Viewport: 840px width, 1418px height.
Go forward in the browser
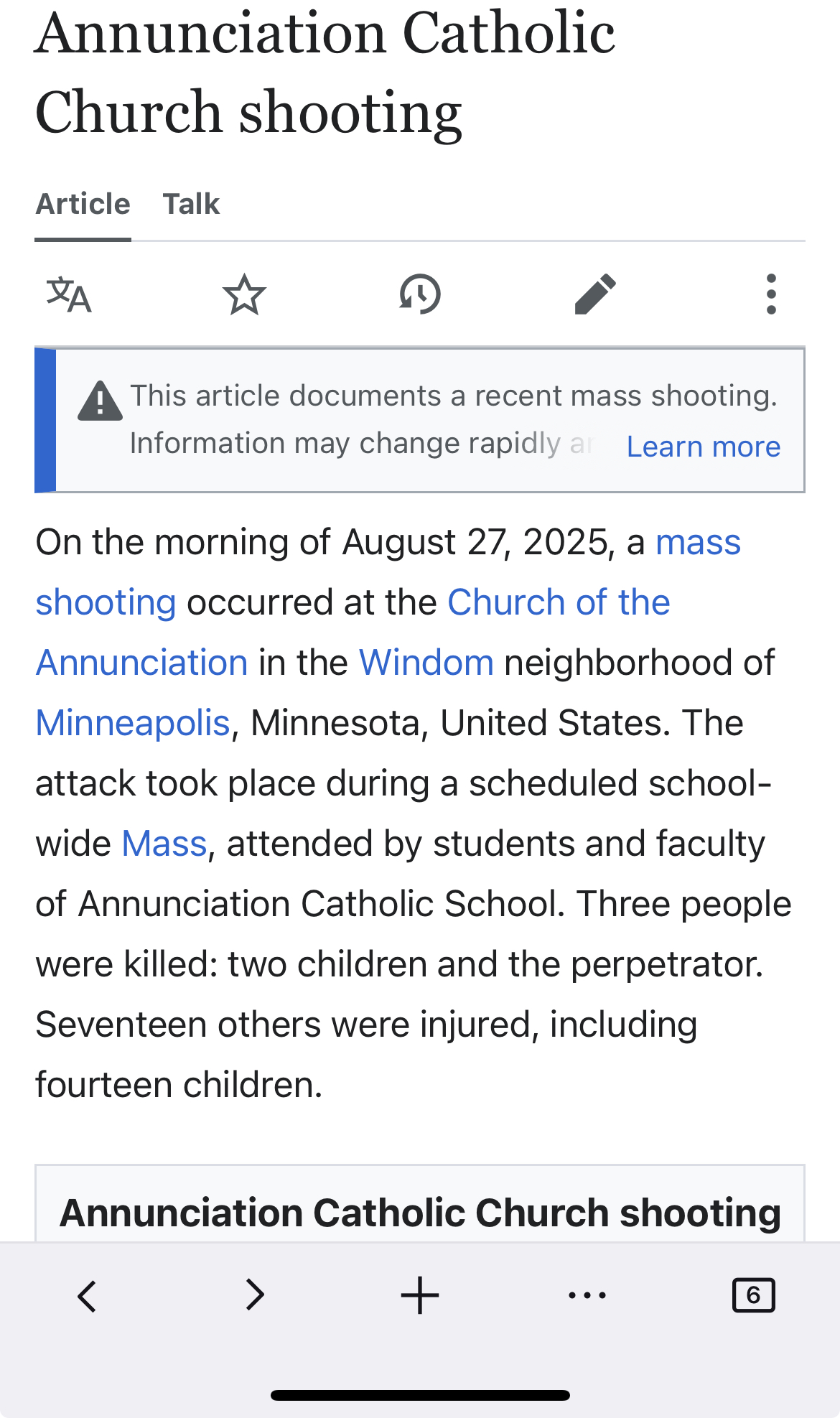point(255,1296)
